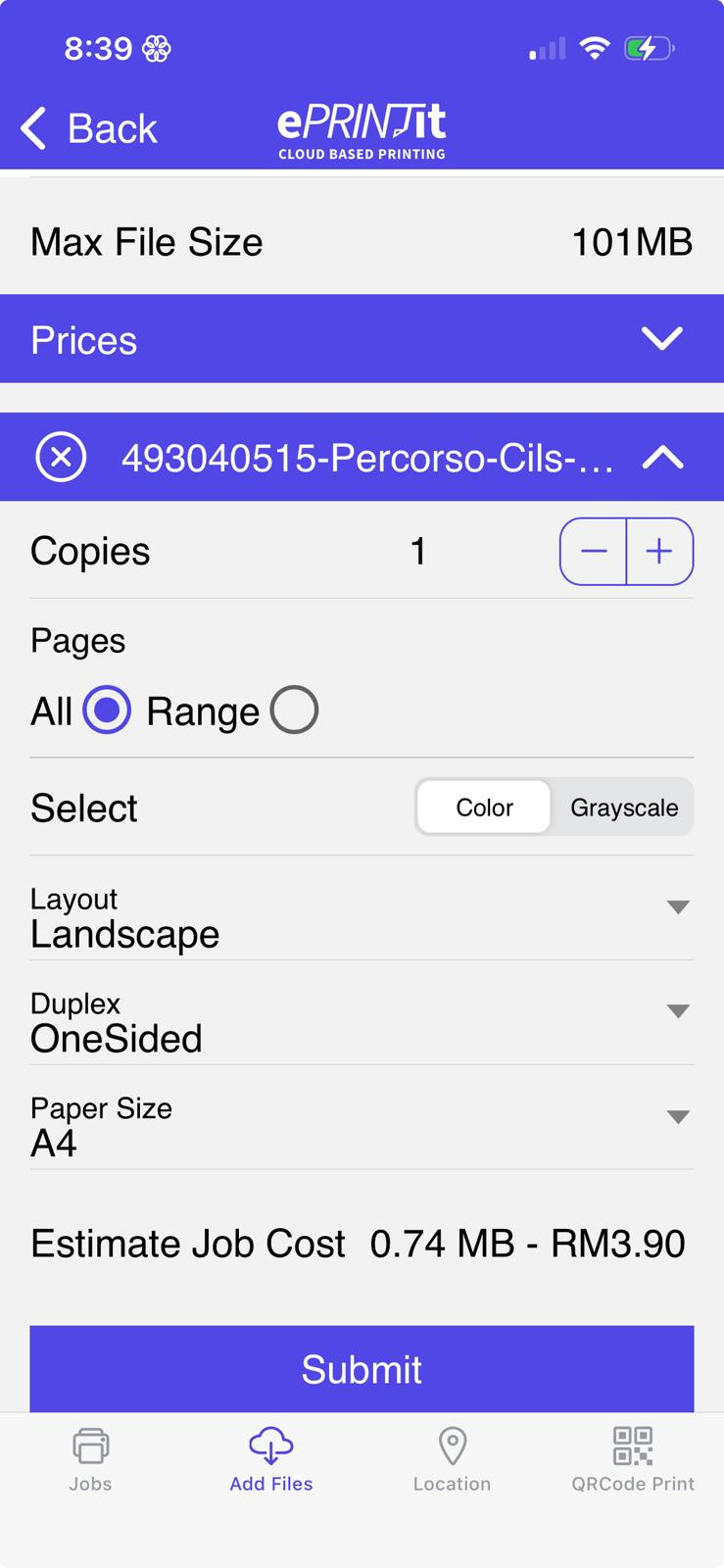
Task: Open the Add Files tab
Action: coord(271,1459)
